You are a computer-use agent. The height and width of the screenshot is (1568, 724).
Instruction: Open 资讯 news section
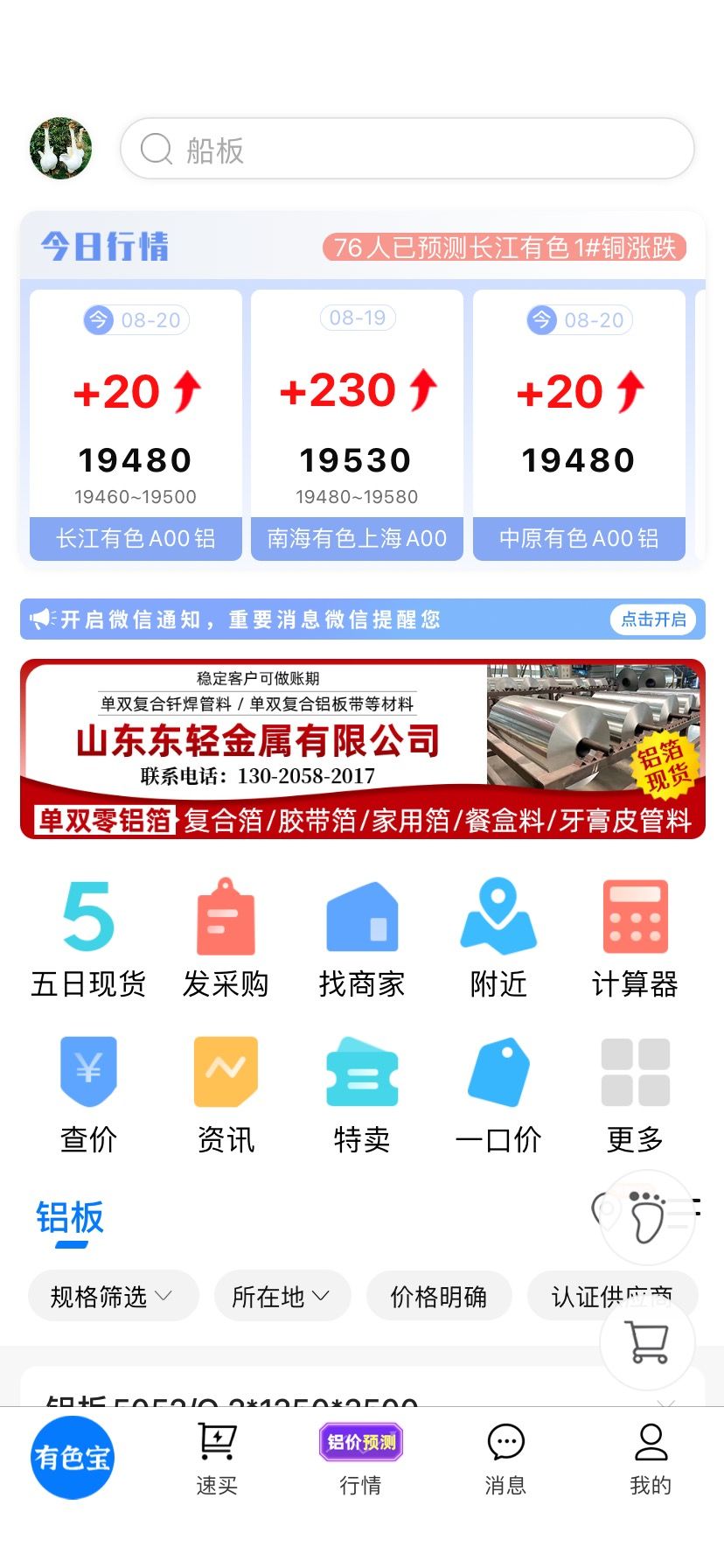226,1095
